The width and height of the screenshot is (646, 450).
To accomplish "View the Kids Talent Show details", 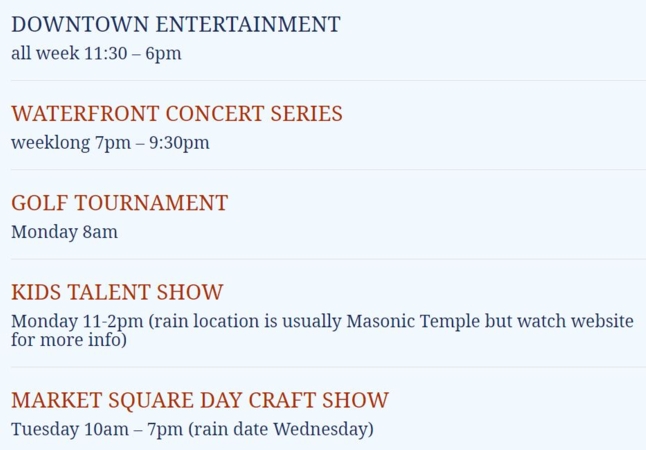I will [x=117, y=293].
